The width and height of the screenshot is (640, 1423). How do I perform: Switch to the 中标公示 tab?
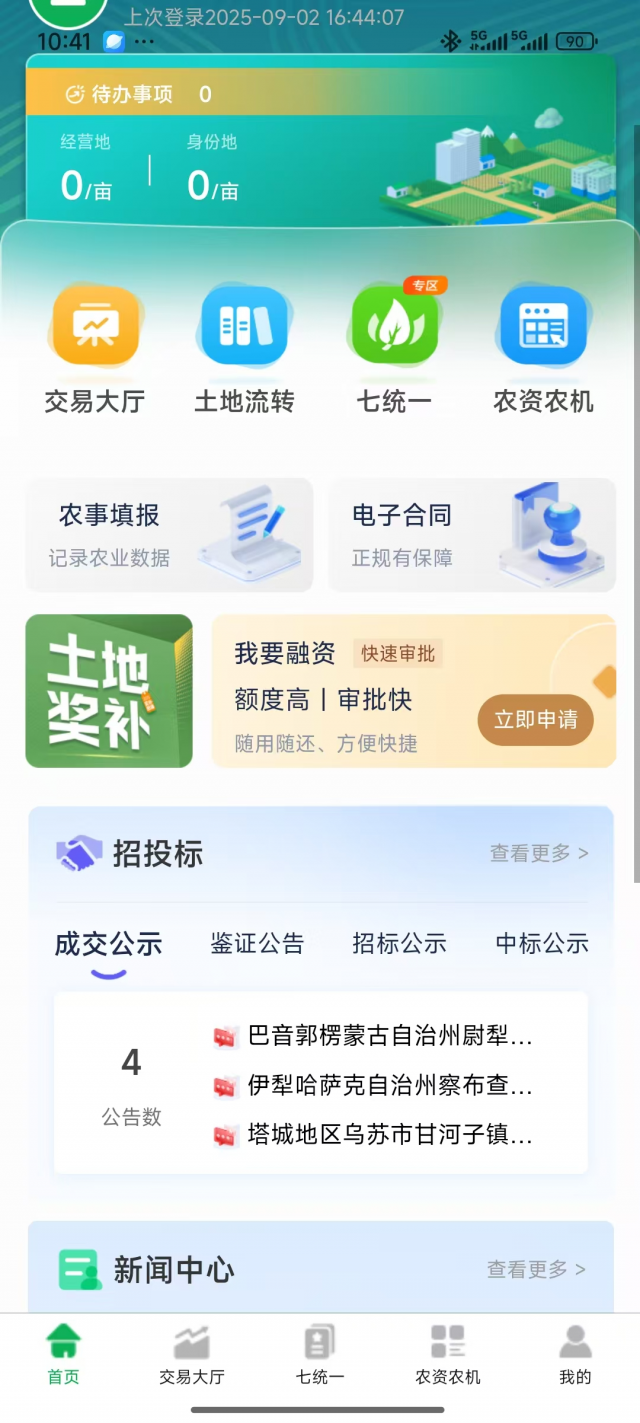pyautogui.click(x=542, y=943)
